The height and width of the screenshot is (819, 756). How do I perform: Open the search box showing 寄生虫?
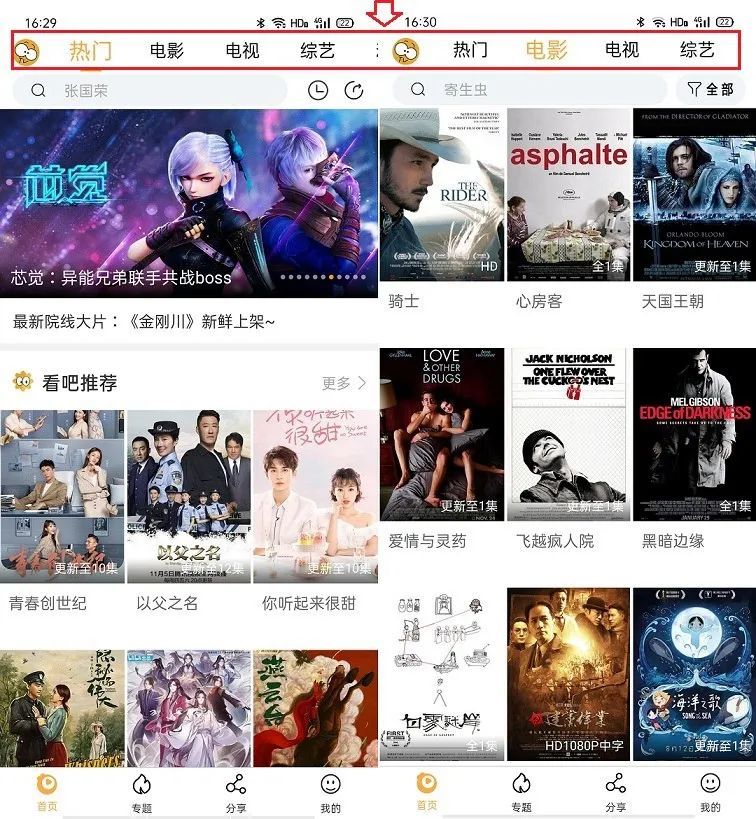529,90
